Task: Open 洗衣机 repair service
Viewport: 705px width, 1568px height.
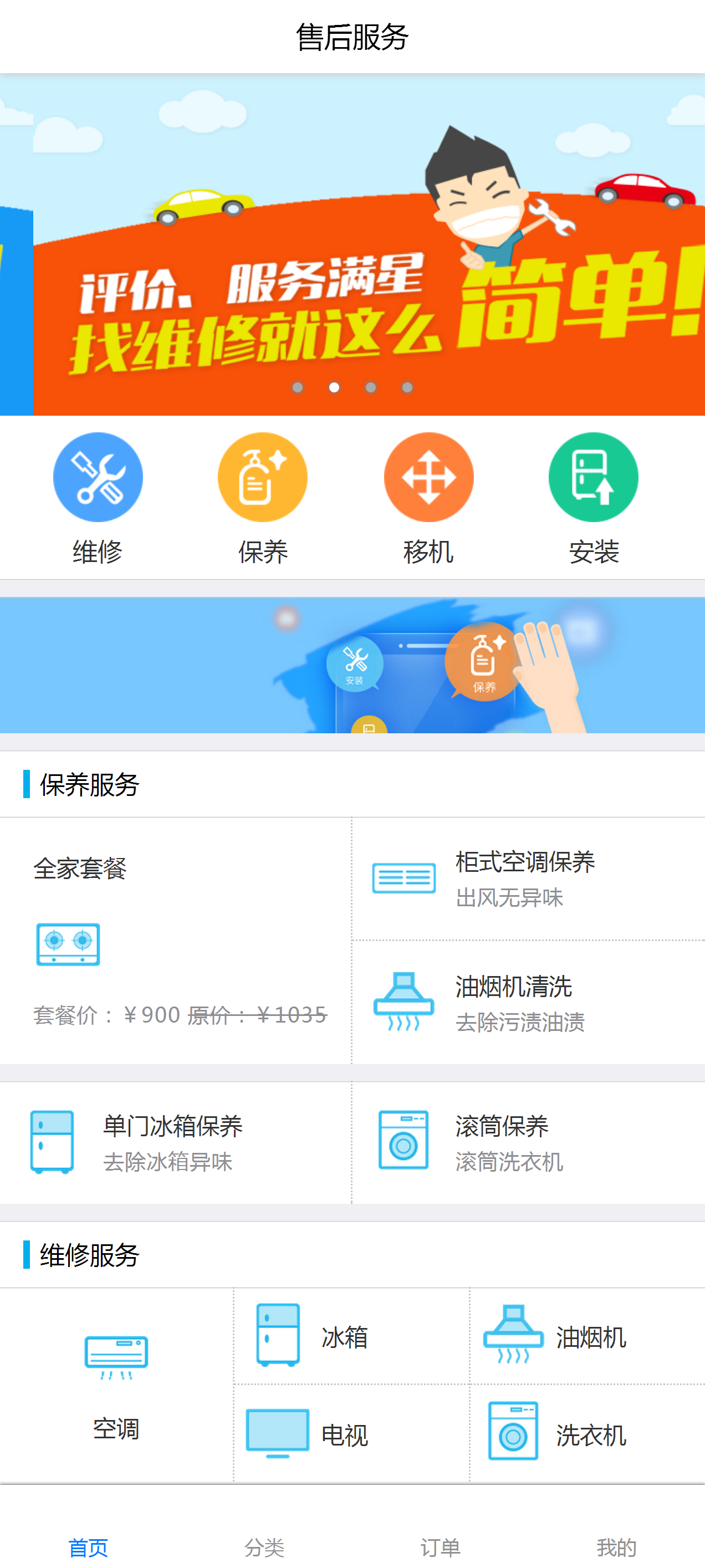Action: [x=587, y=1433]
